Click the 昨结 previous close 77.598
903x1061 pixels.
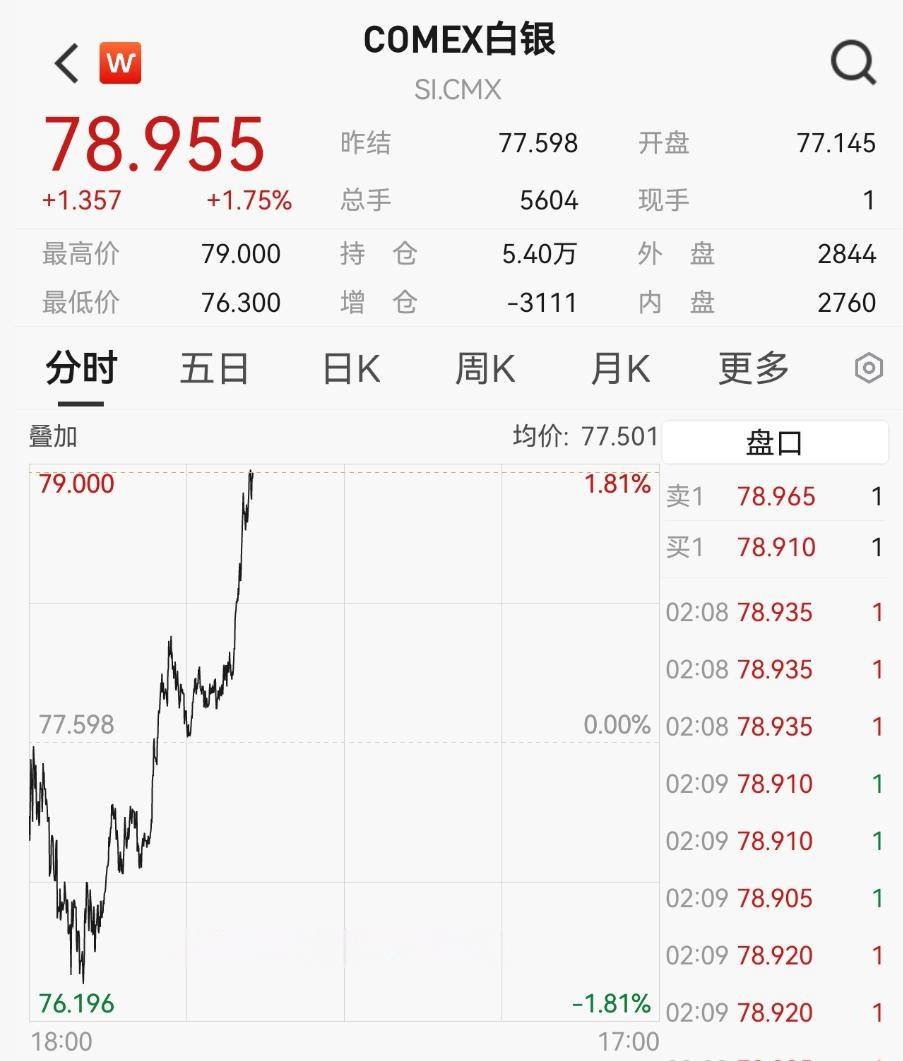click(x=538, y=143)
